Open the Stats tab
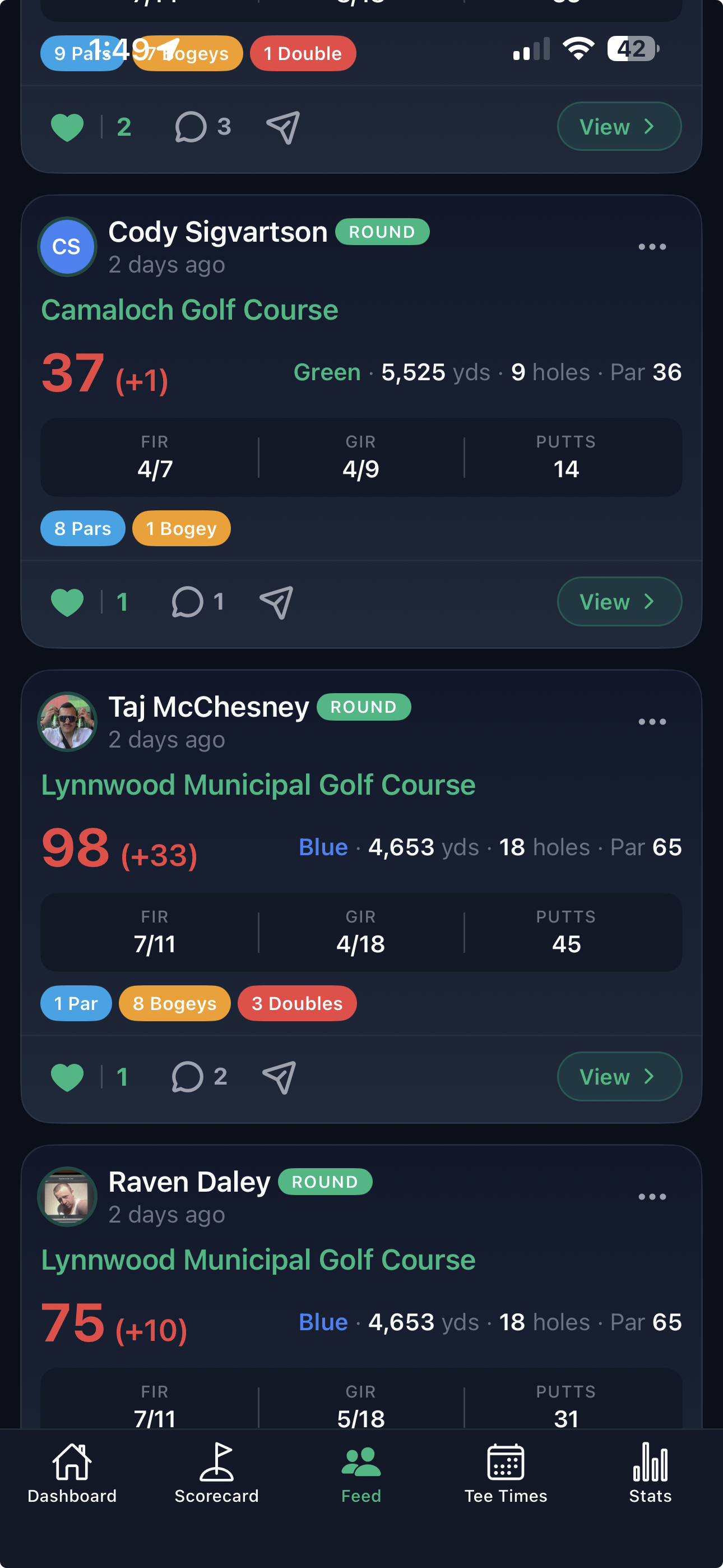 (x=650, y=1472)
